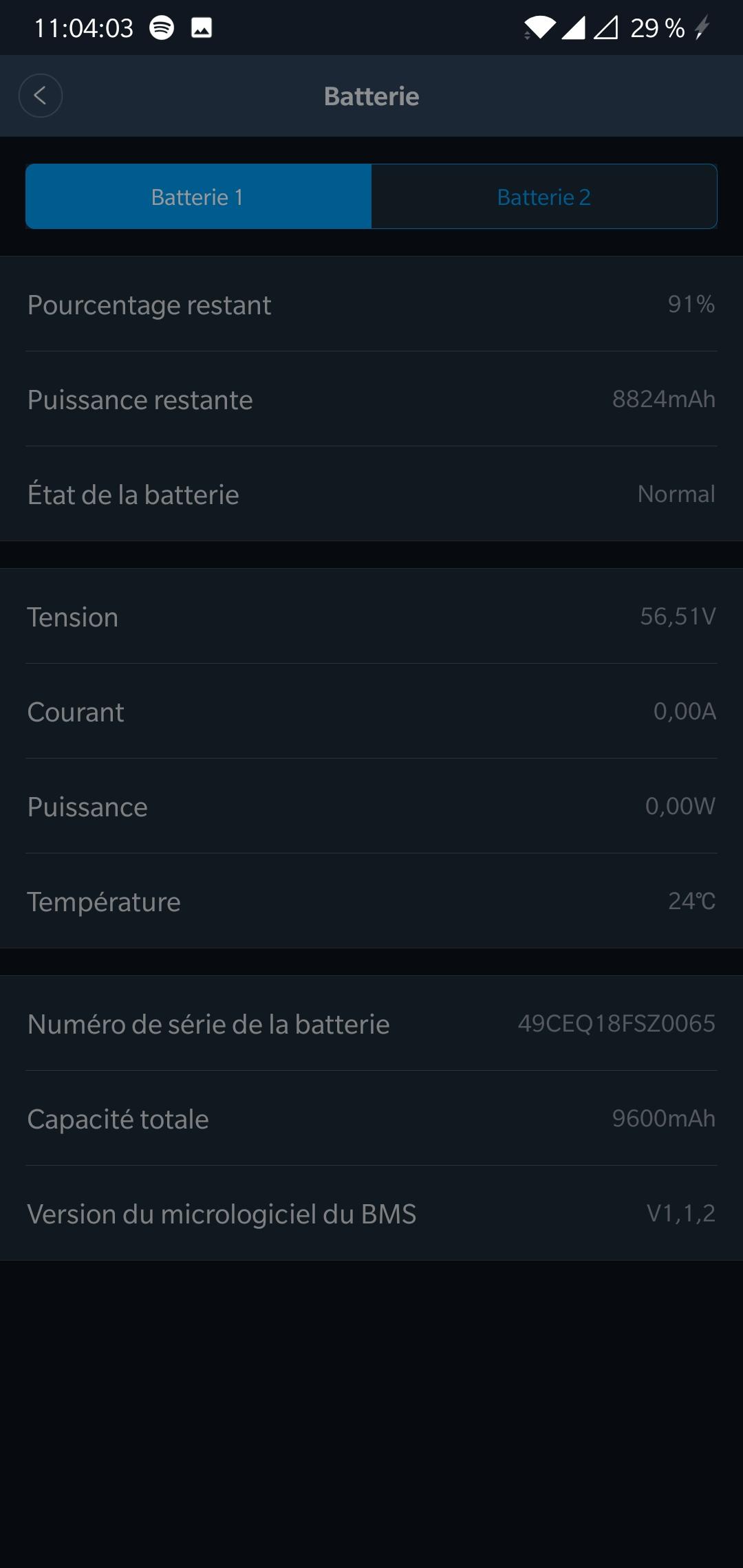Go back using the back arrow

[41, 96]
